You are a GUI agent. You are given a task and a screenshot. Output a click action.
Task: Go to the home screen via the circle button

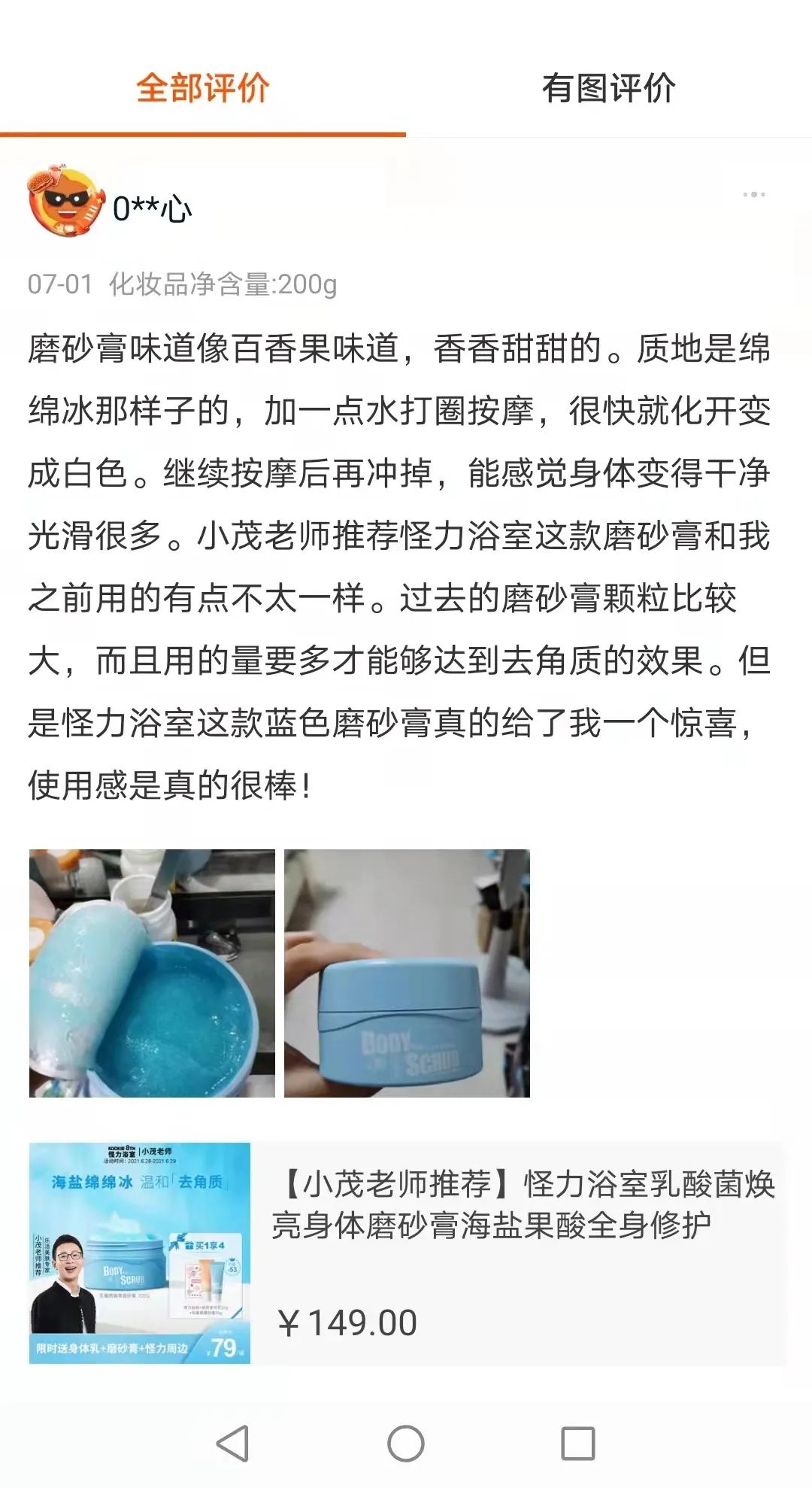pos(406,1443)
